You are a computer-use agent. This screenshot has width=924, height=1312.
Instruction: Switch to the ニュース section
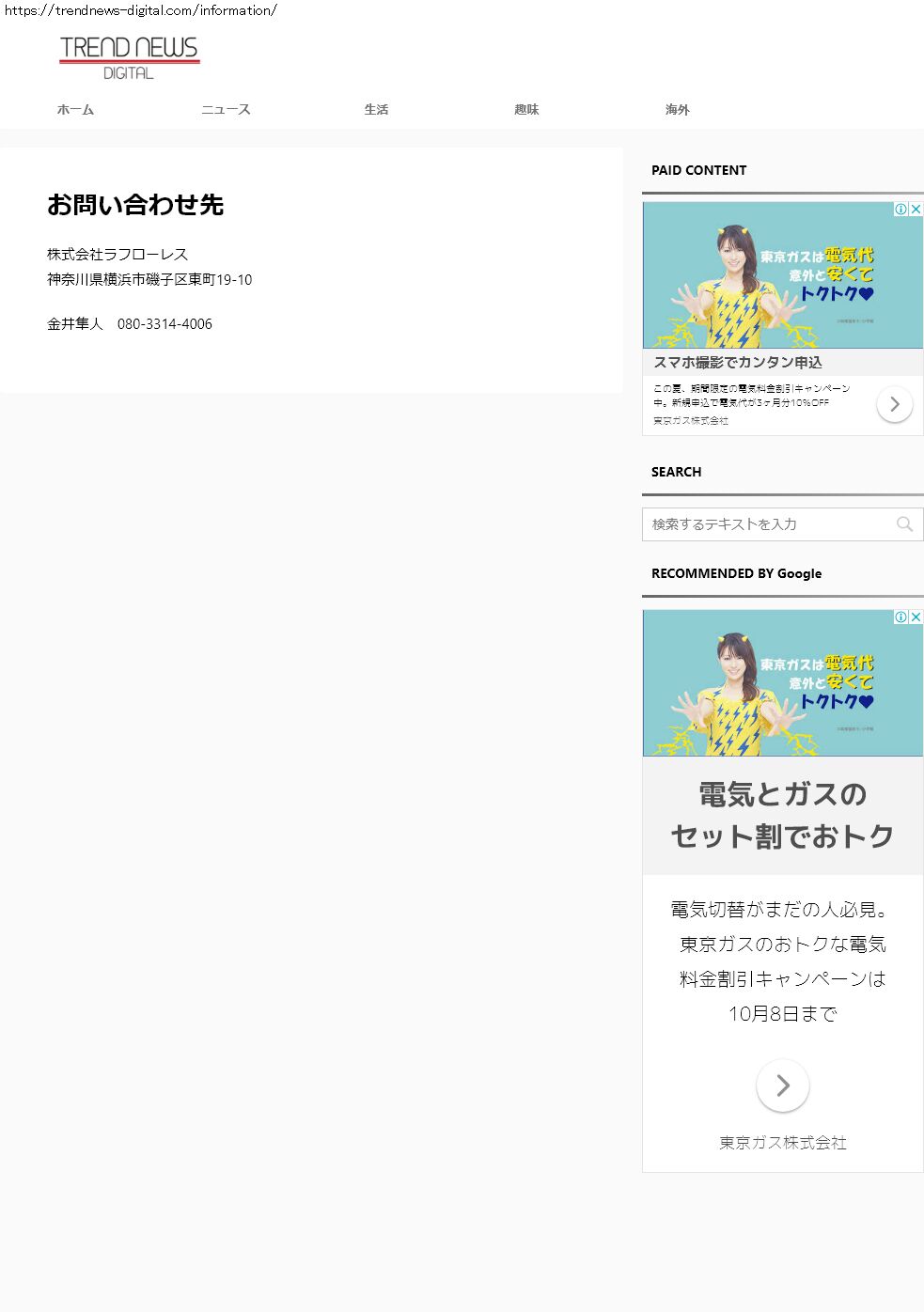[x=226, y=110]
